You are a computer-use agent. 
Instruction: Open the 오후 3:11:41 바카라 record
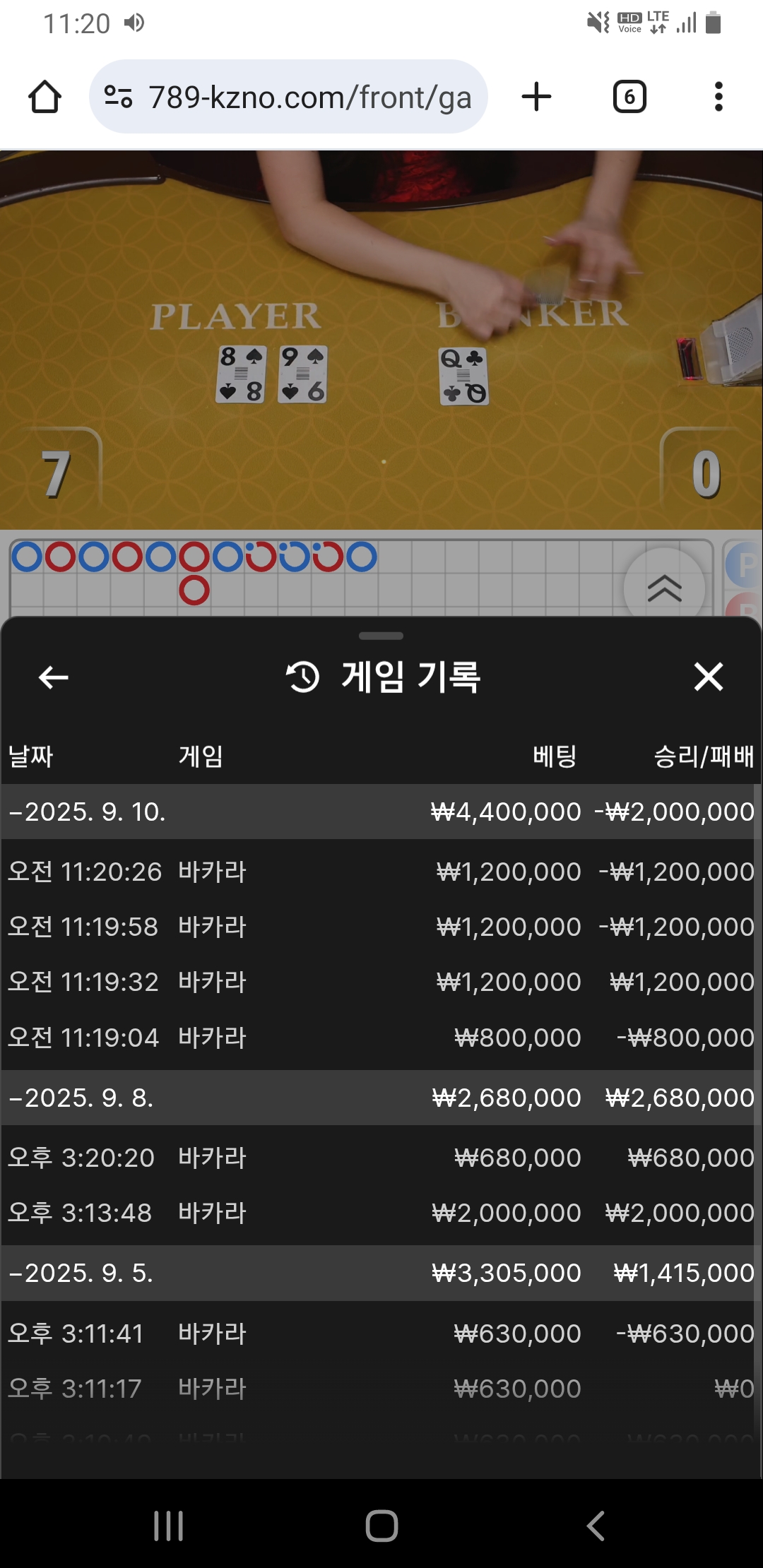tap(381, 1334)
